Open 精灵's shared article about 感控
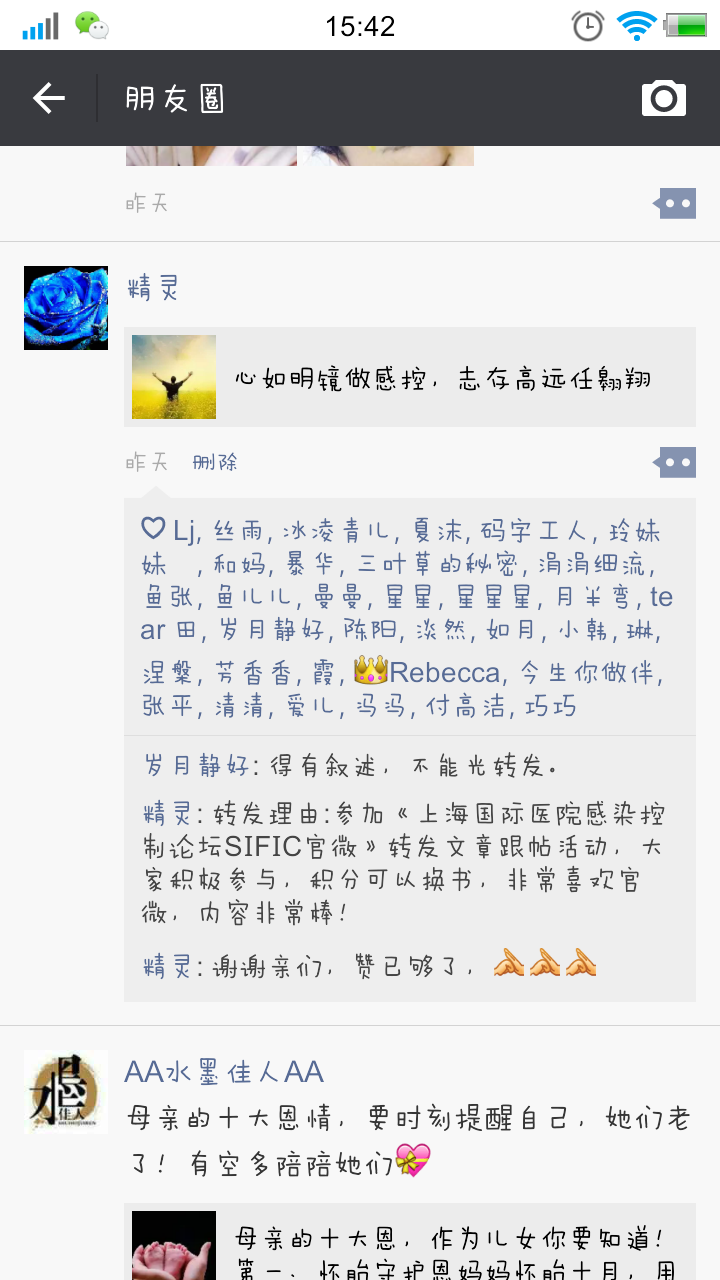720x1280 pixels. click(410, 378)
